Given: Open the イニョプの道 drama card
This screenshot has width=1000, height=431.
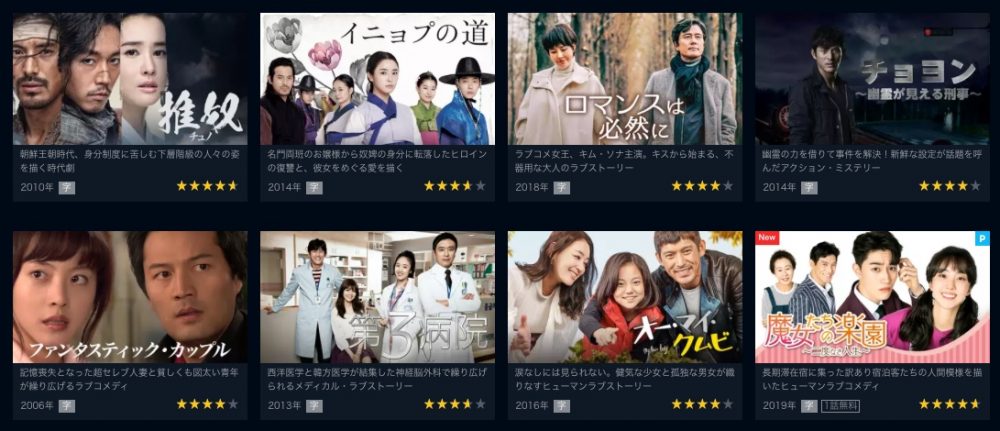Looking at the screenshot, I should (377, 80).
